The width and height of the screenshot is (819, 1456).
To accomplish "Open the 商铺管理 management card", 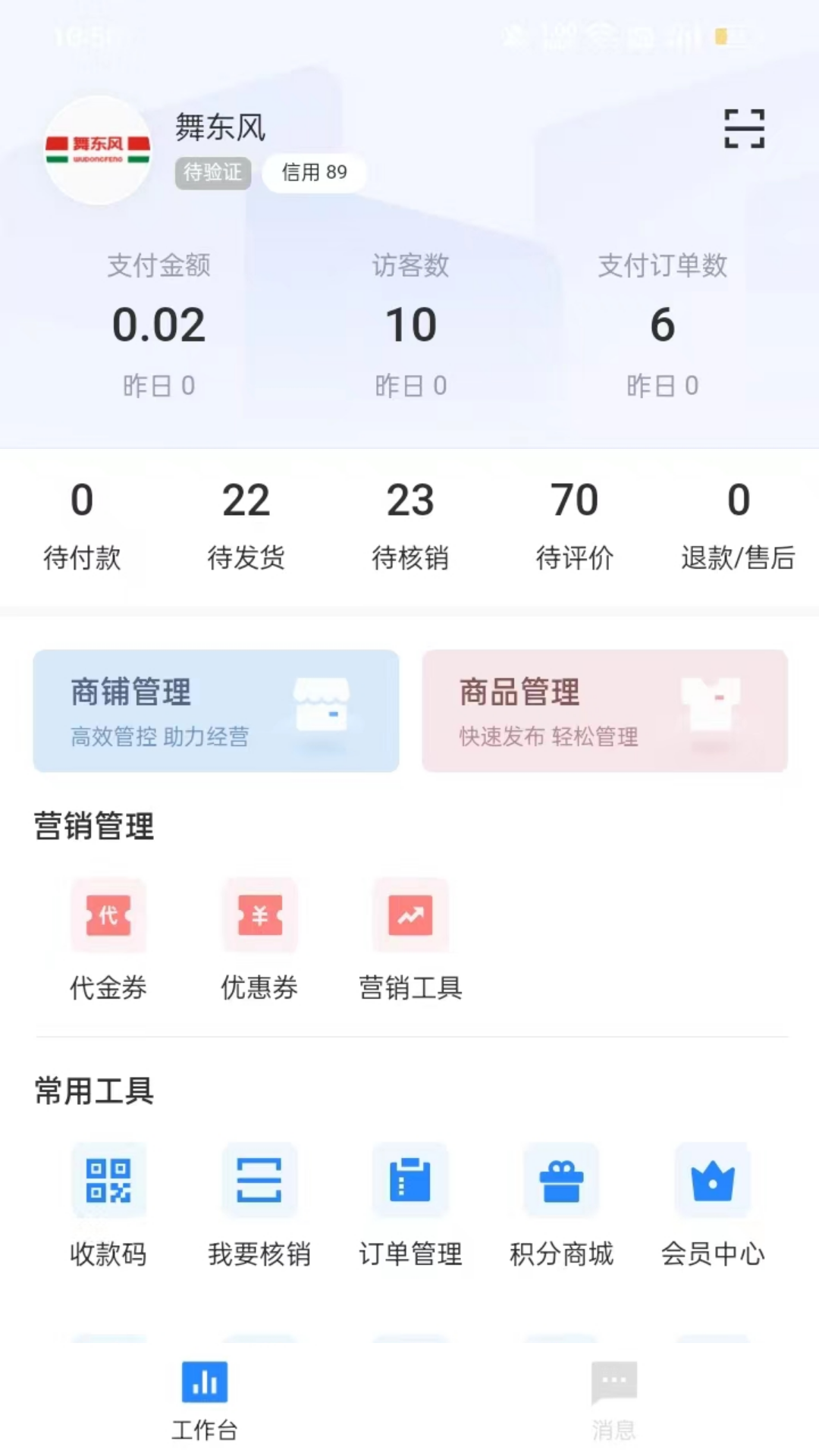I will (x=215, y=711).
